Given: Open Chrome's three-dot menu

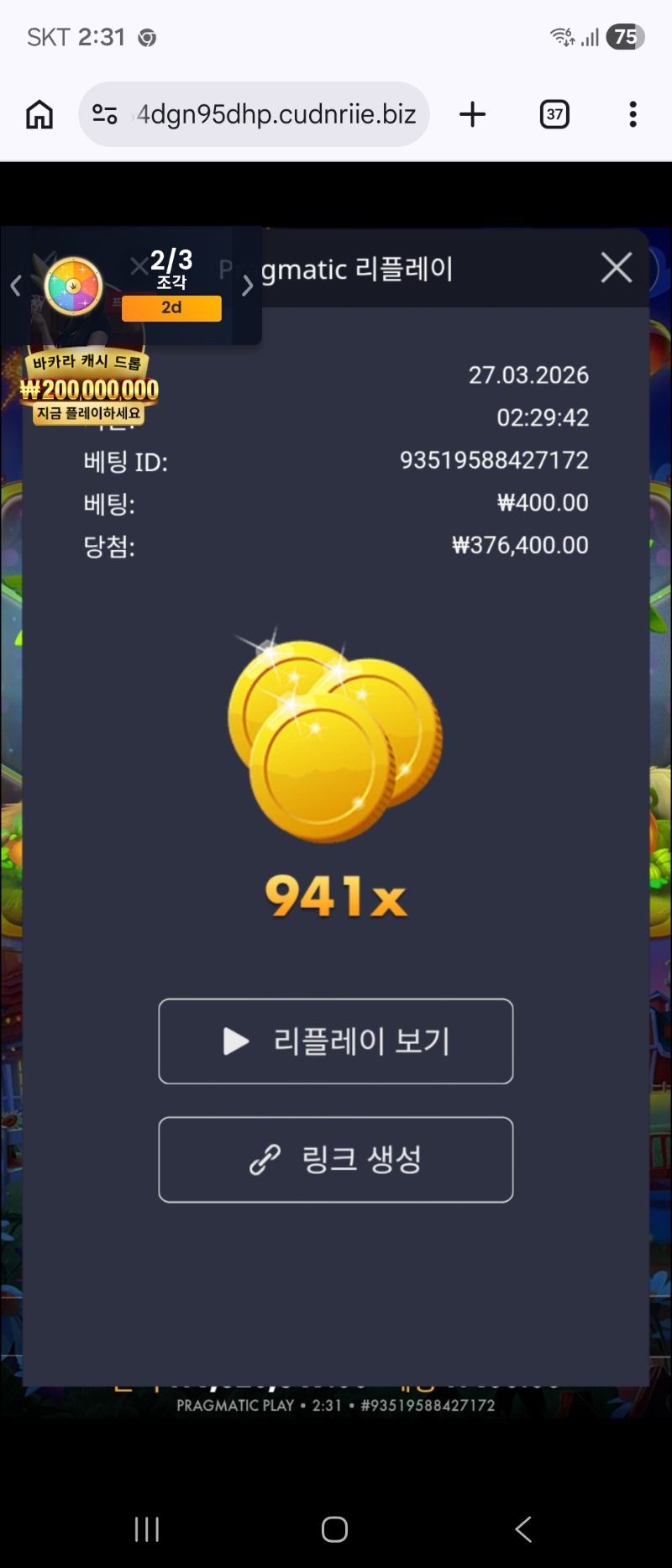Looking at the screenshot, I should (x=632, y=113).
